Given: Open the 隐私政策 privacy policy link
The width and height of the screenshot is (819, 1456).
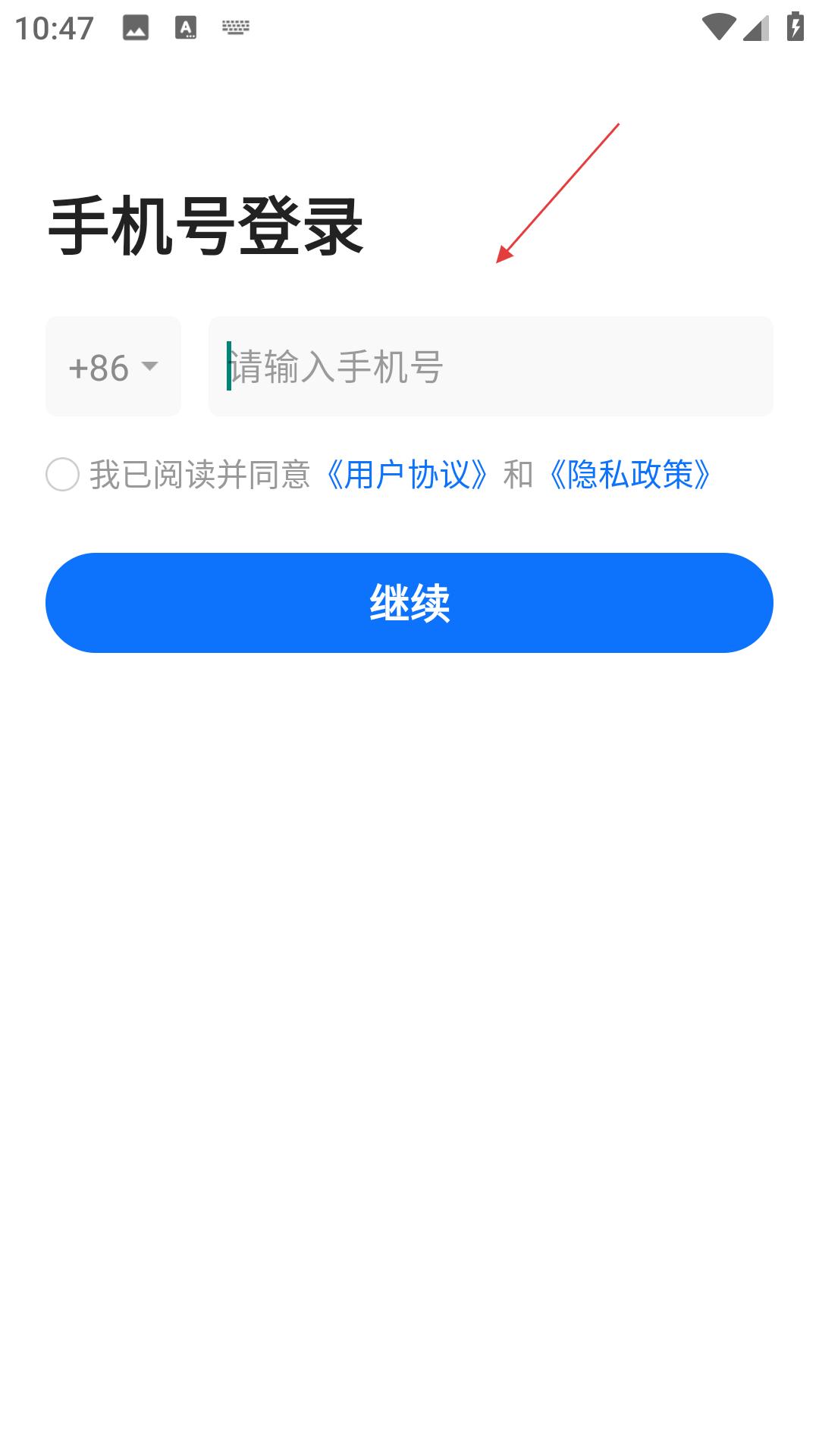Looking at the screenshot, I should coord(629,475).
